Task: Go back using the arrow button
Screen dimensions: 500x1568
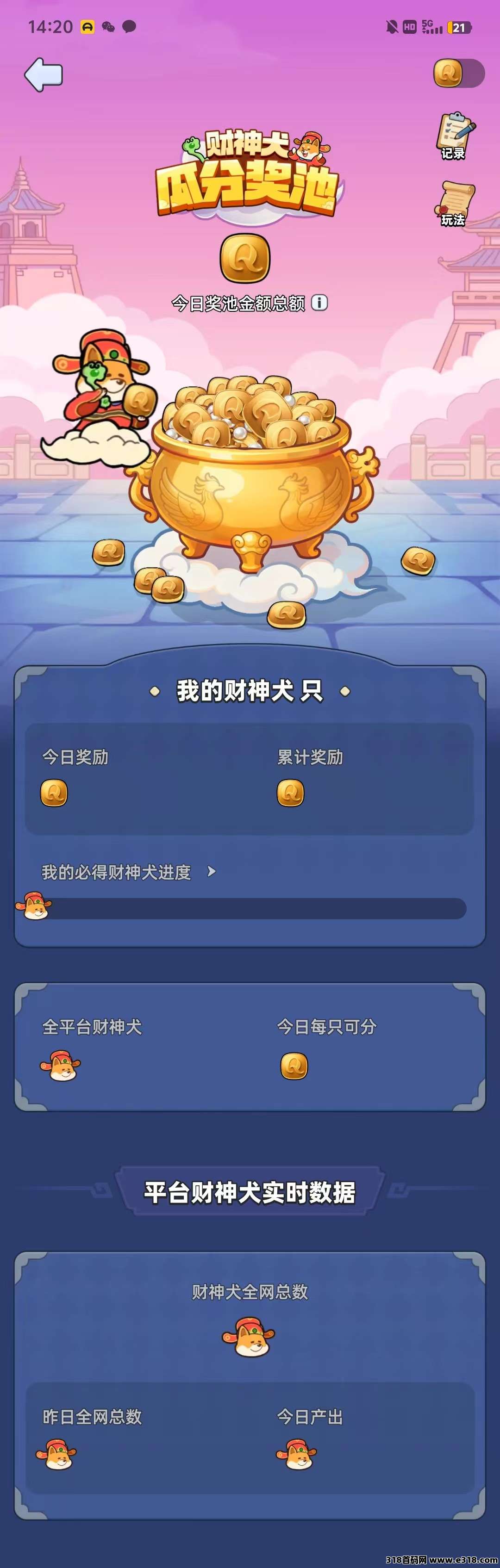Action: coord(43,75)
